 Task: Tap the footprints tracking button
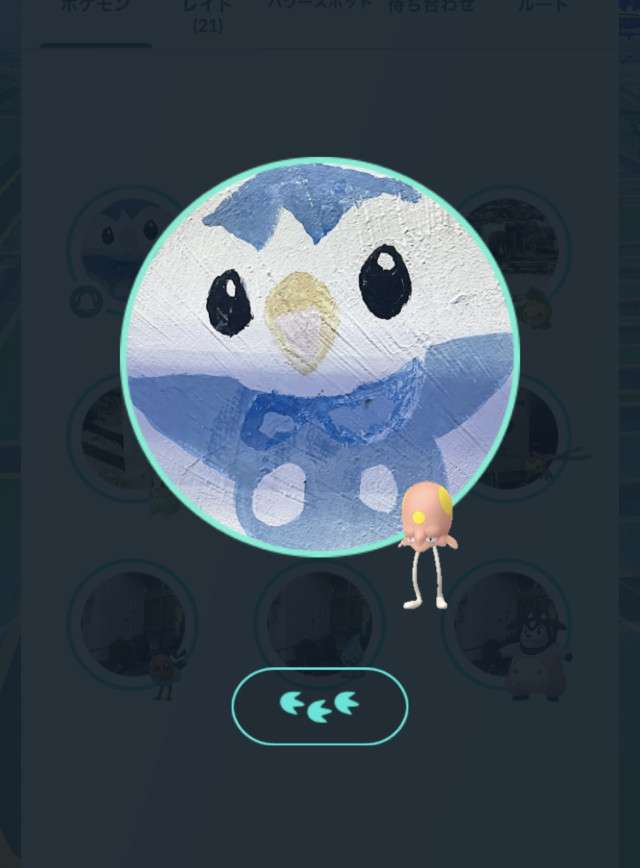pos(319,706)
